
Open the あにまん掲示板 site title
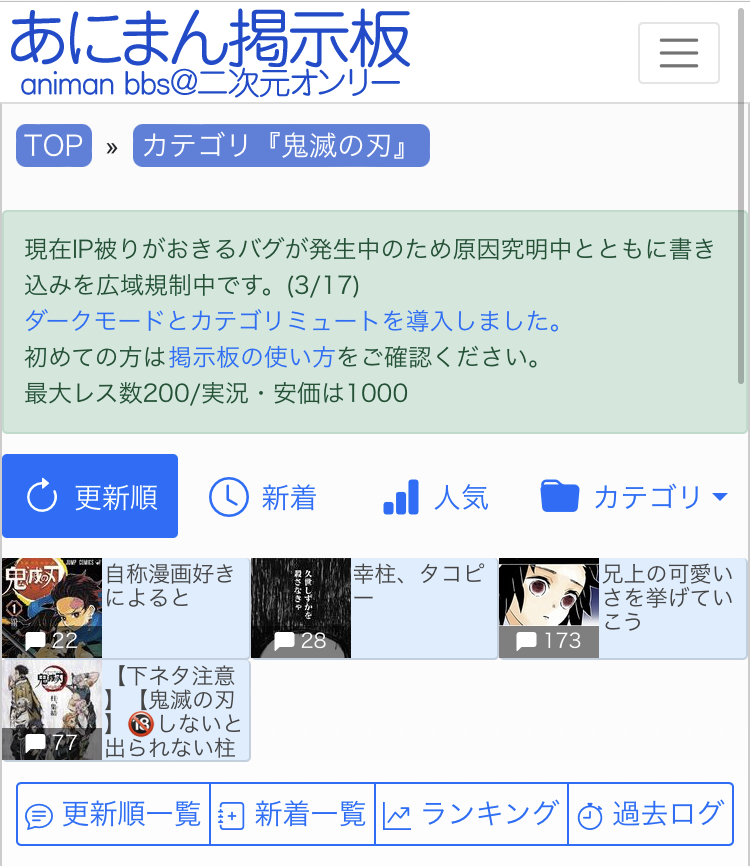211,42
